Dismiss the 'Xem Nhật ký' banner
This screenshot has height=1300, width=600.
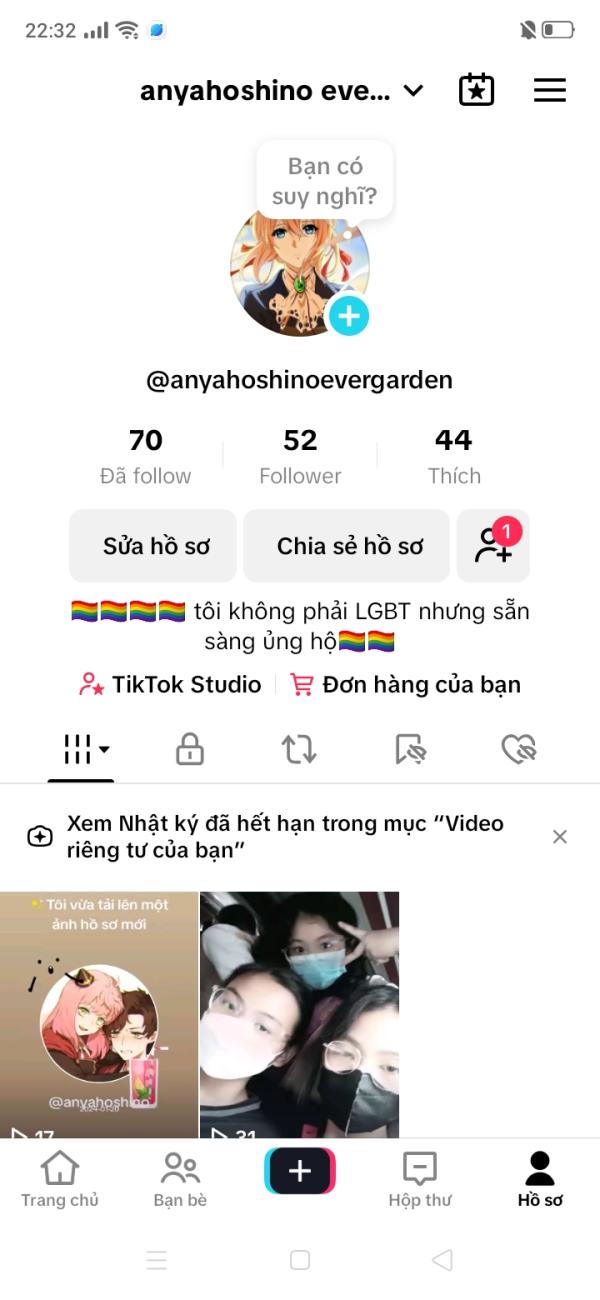(x=560, y=837)
